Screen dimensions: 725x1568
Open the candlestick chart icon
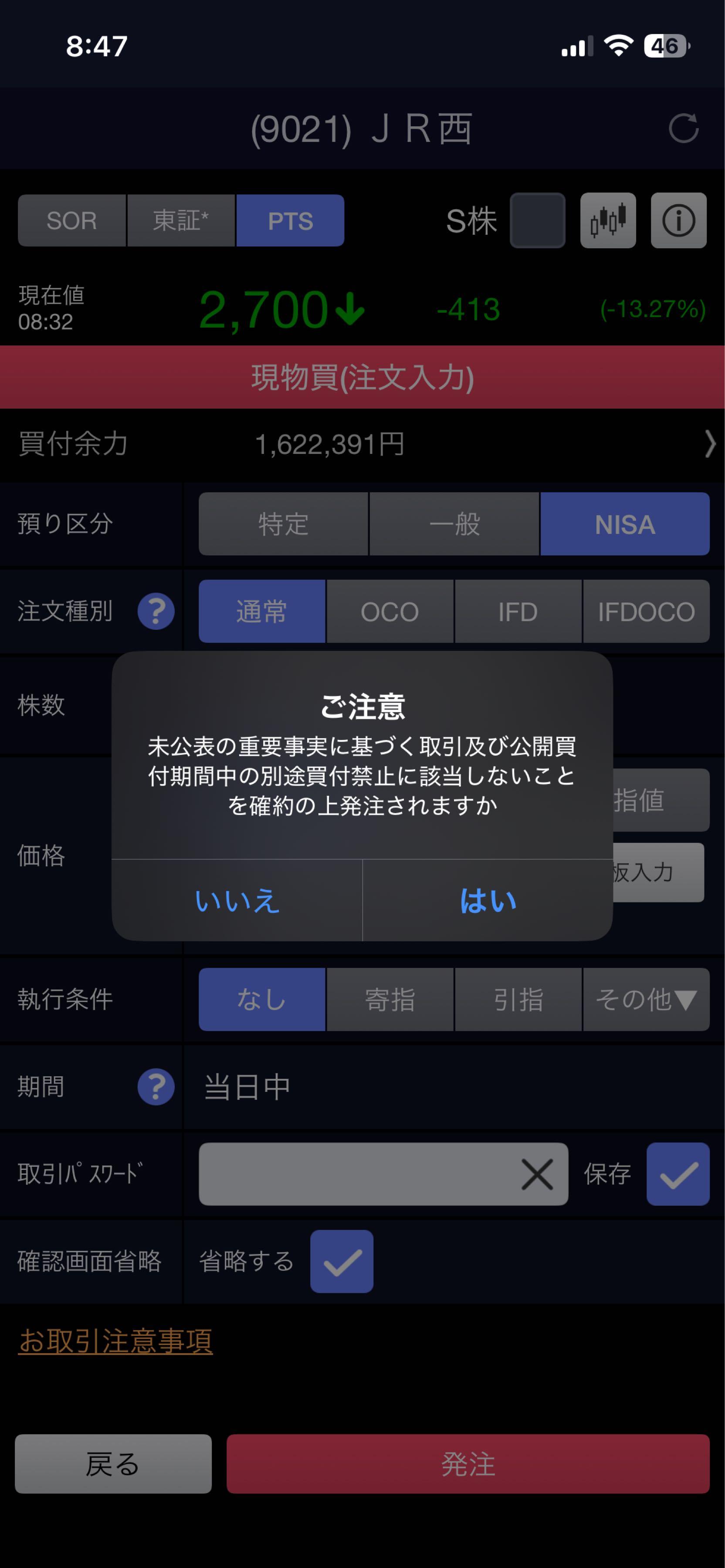607,220
